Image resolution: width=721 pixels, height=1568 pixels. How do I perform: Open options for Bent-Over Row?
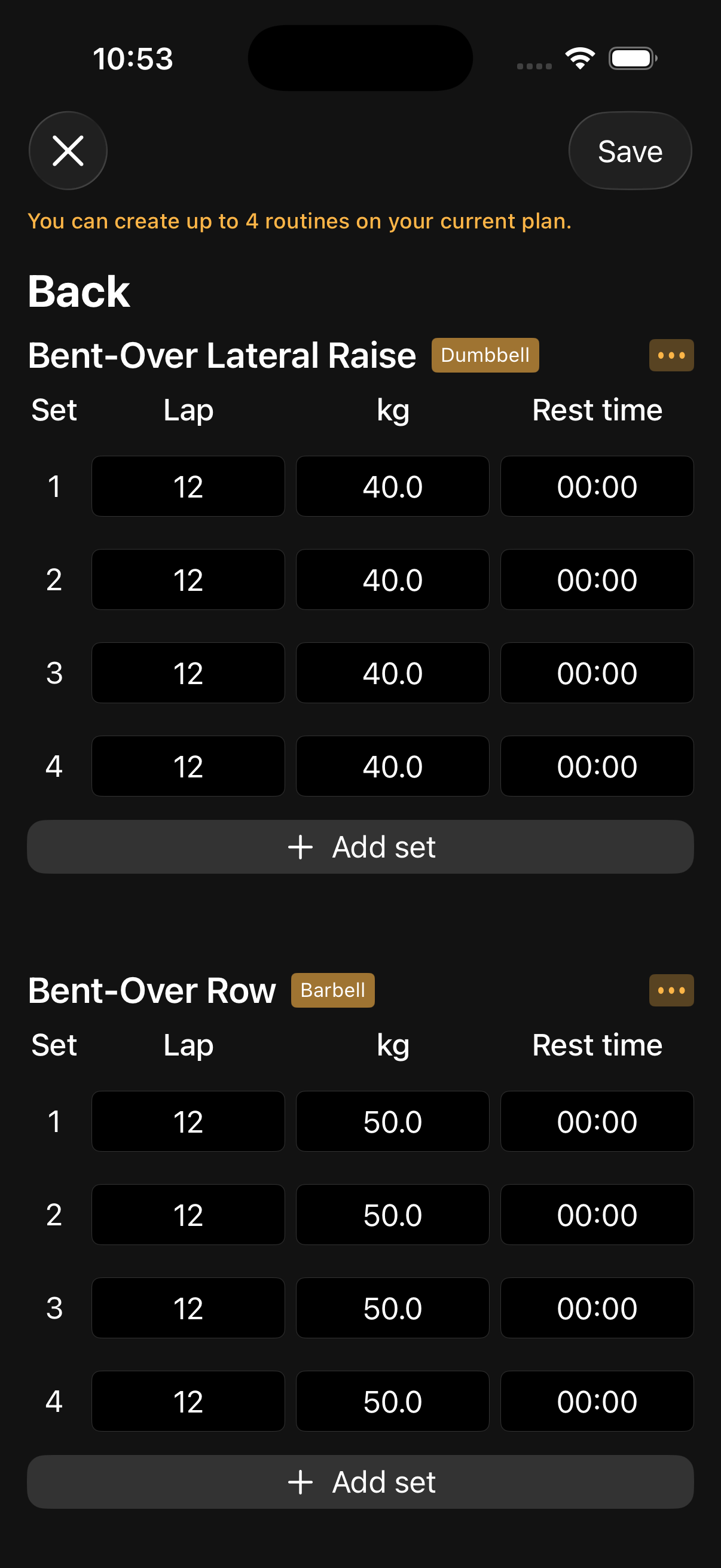click(x=671, y=990)
